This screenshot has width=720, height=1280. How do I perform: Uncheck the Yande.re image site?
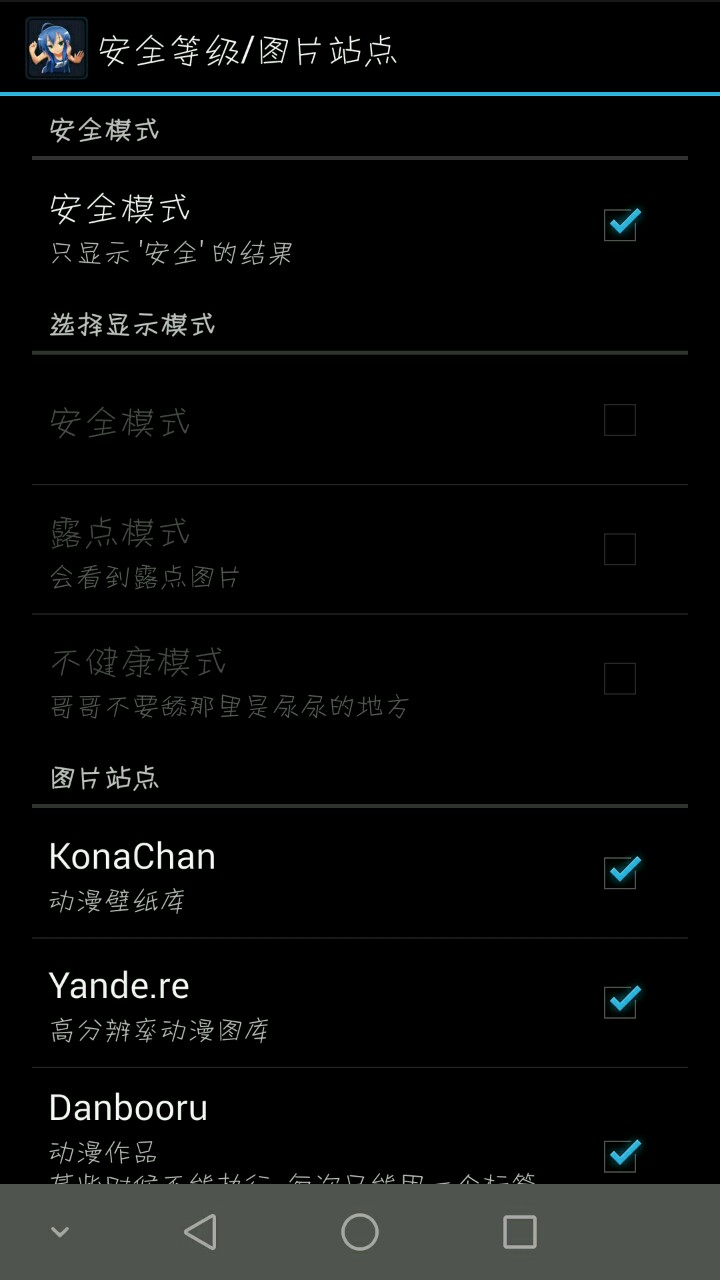point(620,1001)
